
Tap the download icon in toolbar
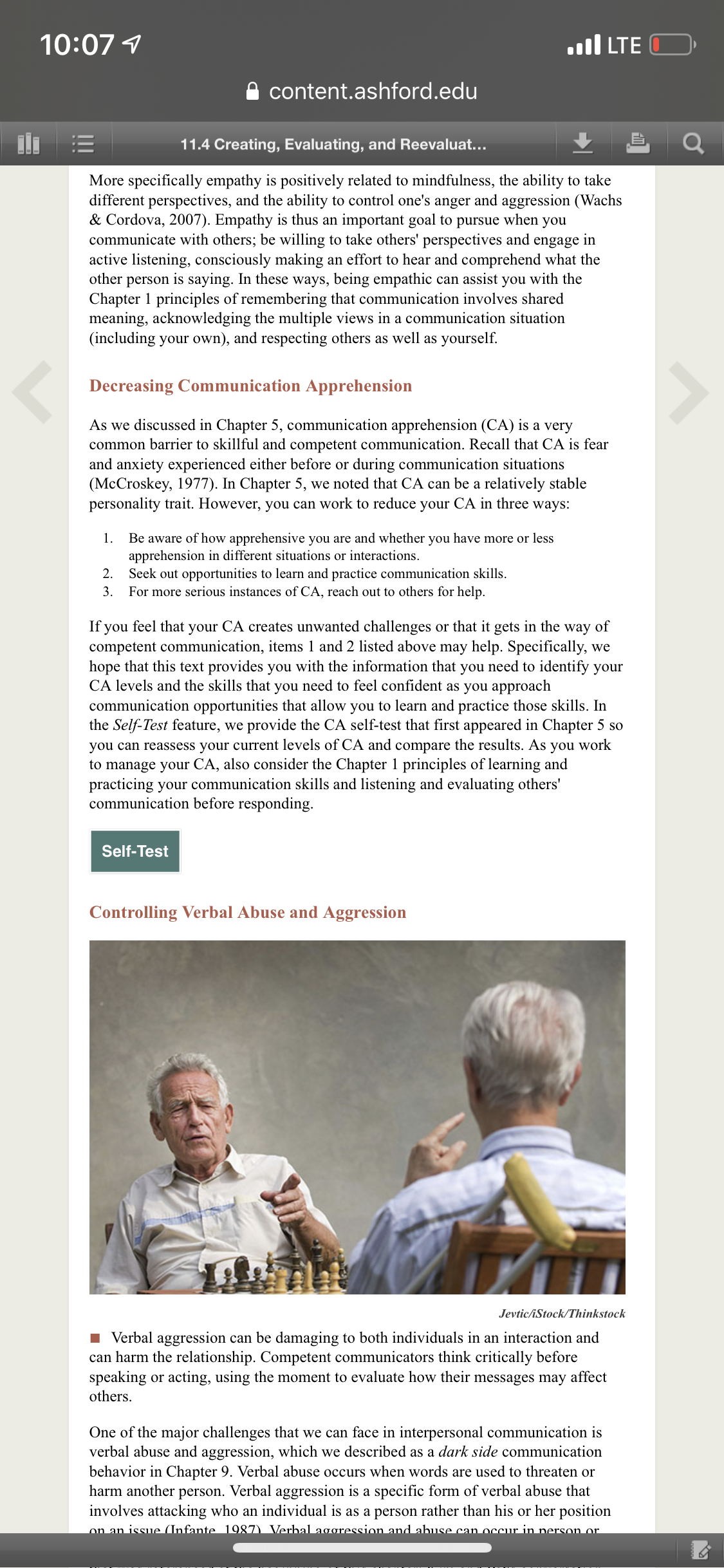click(x=582, y=142)
